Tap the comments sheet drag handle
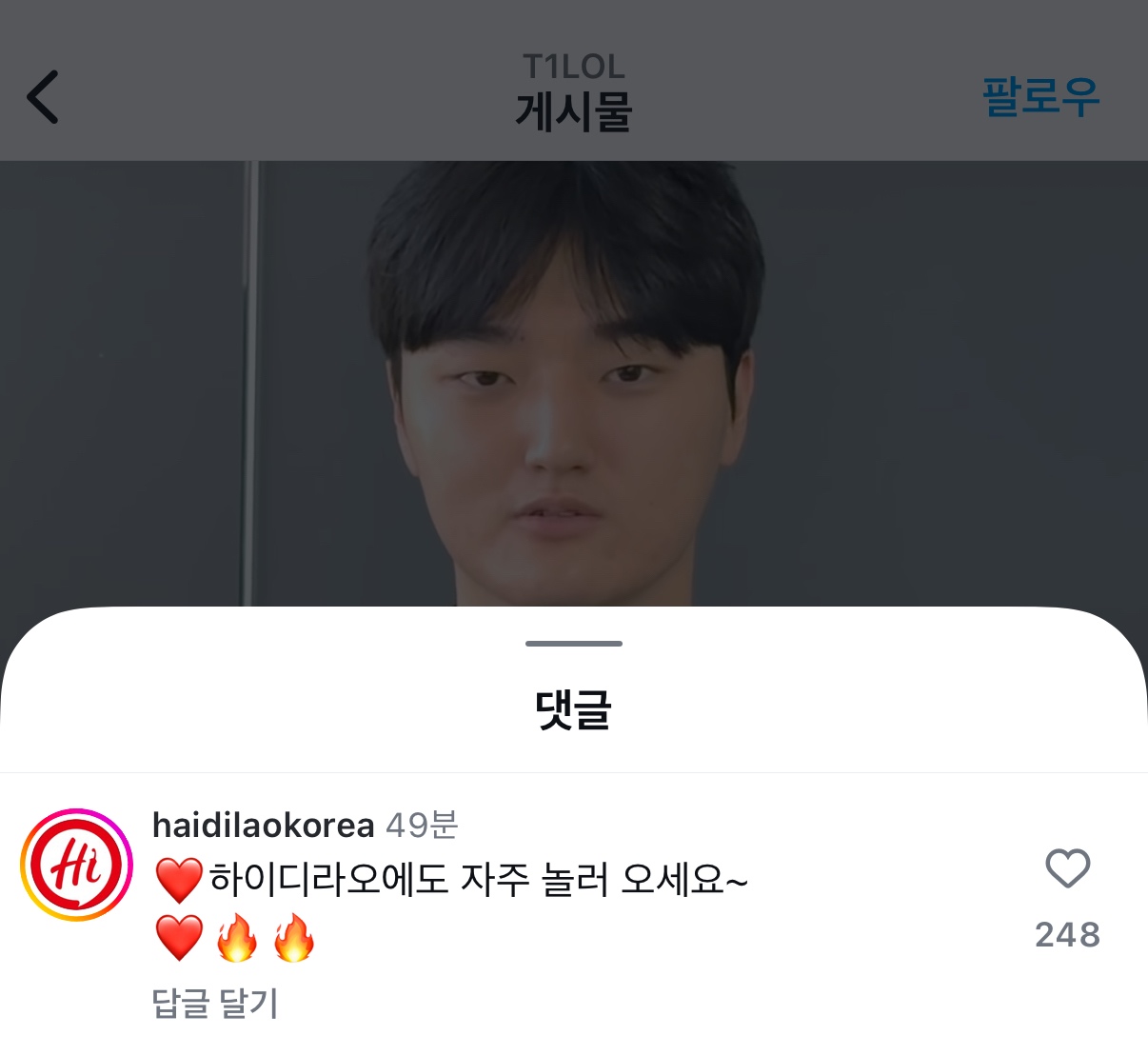Viewport: 1148px width, 1056px height. click(574, 644)
